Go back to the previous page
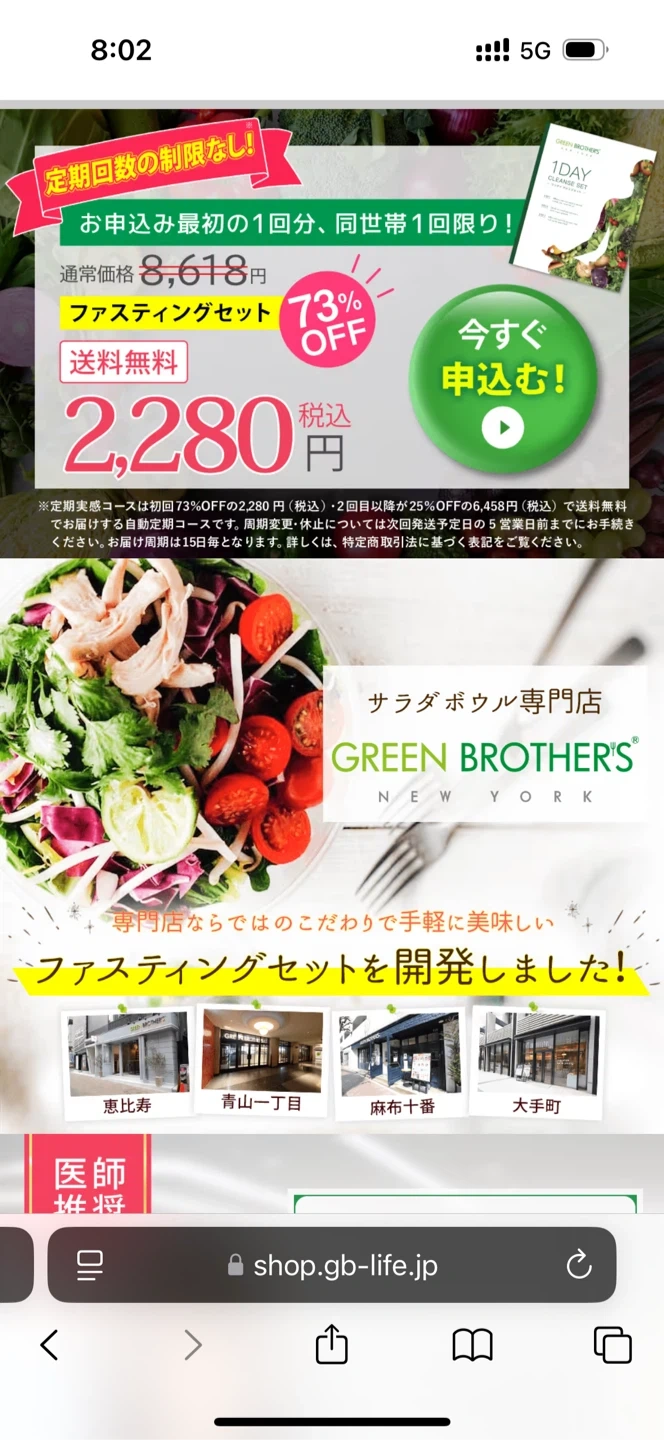The image size is (664, 1440). click(x=49, y=1345)
